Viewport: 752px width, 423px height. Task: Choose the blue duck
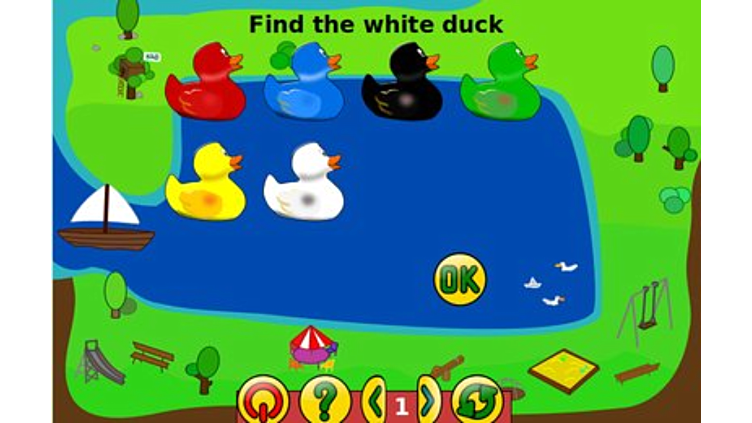pyautogui.click(x=303, y=84)
